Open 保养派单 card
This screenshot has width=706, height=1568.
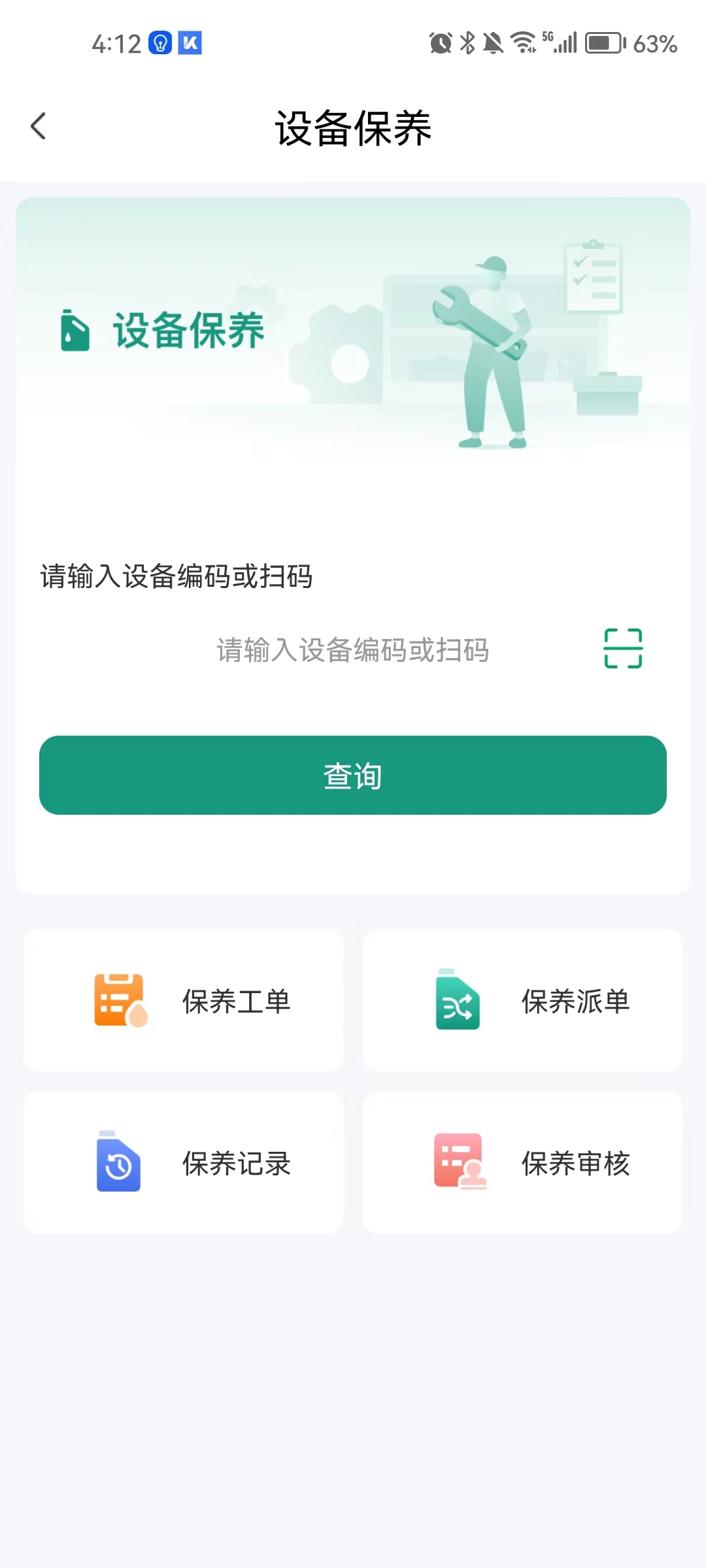click(522, 1000)
